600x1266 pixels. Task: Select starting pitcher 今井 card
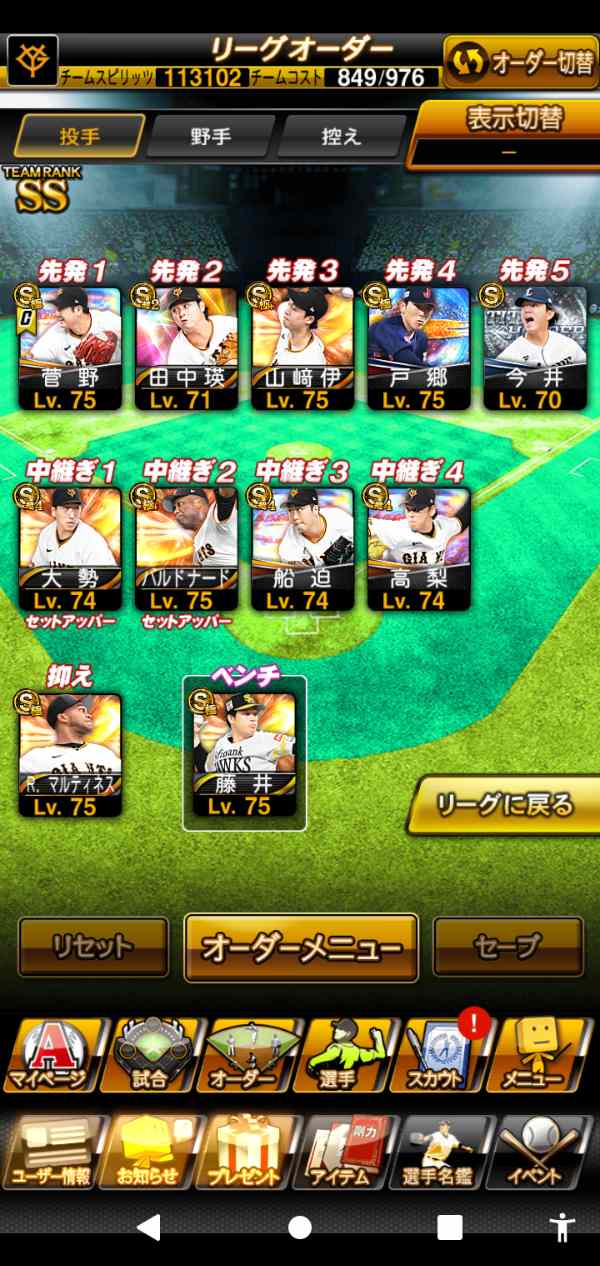[534, 347]
